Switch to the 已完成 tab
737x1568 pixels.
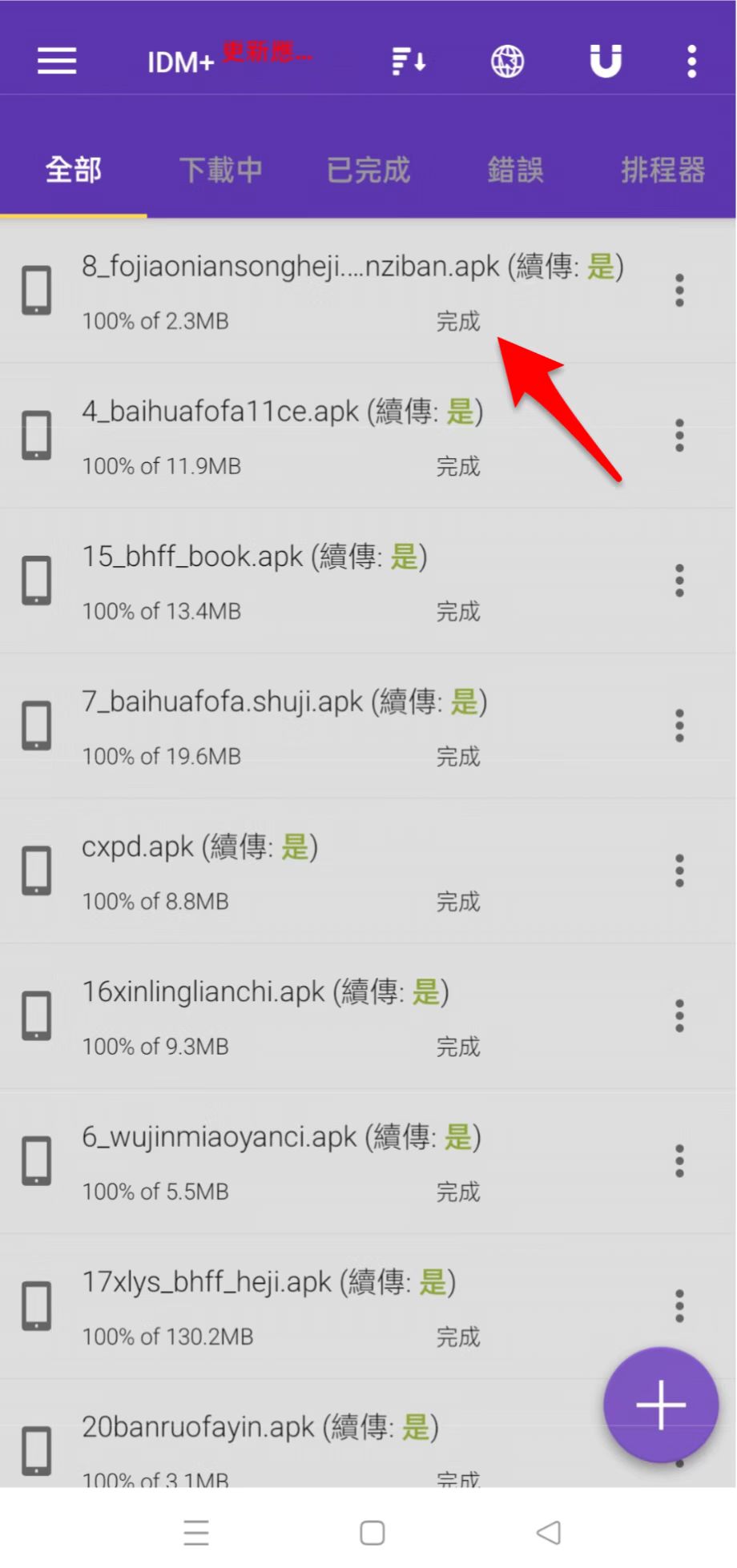[368, 170]
